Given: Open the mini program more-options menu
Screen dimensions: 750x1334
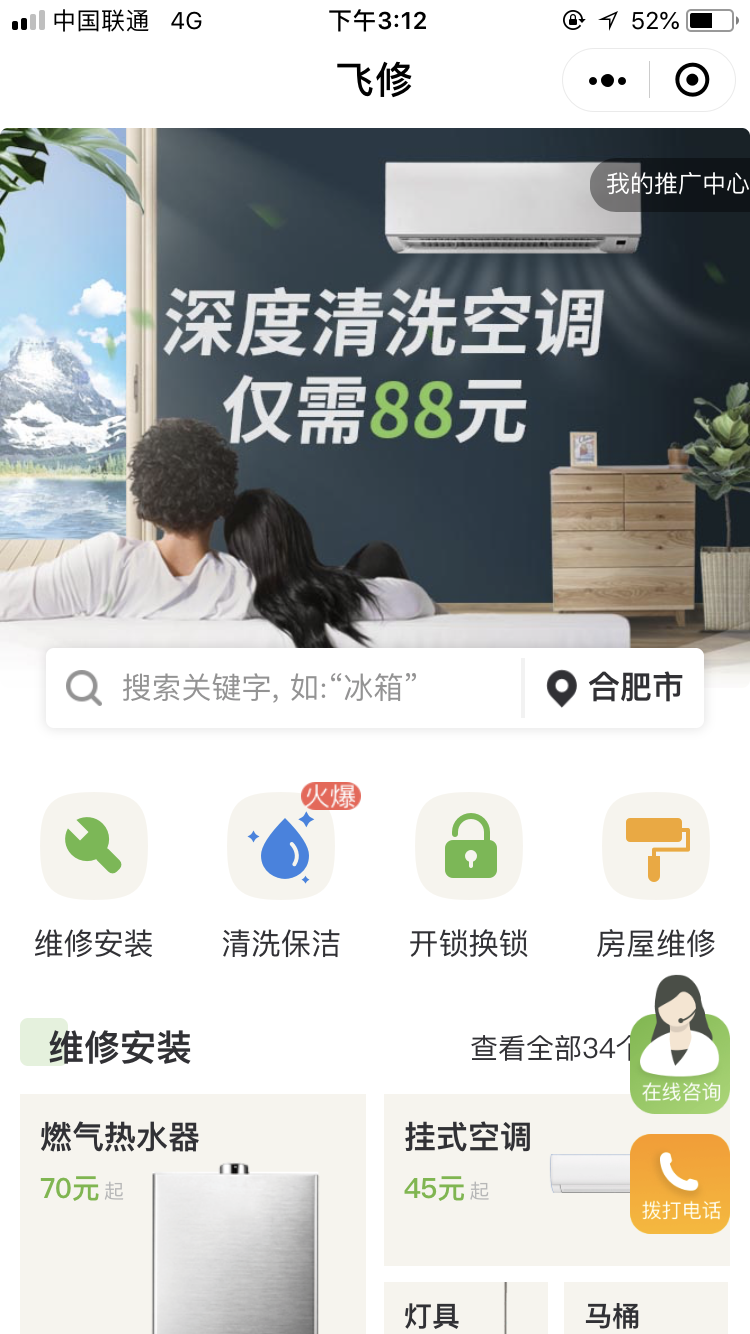Looking at the screenshot, I should click(607, 80).
